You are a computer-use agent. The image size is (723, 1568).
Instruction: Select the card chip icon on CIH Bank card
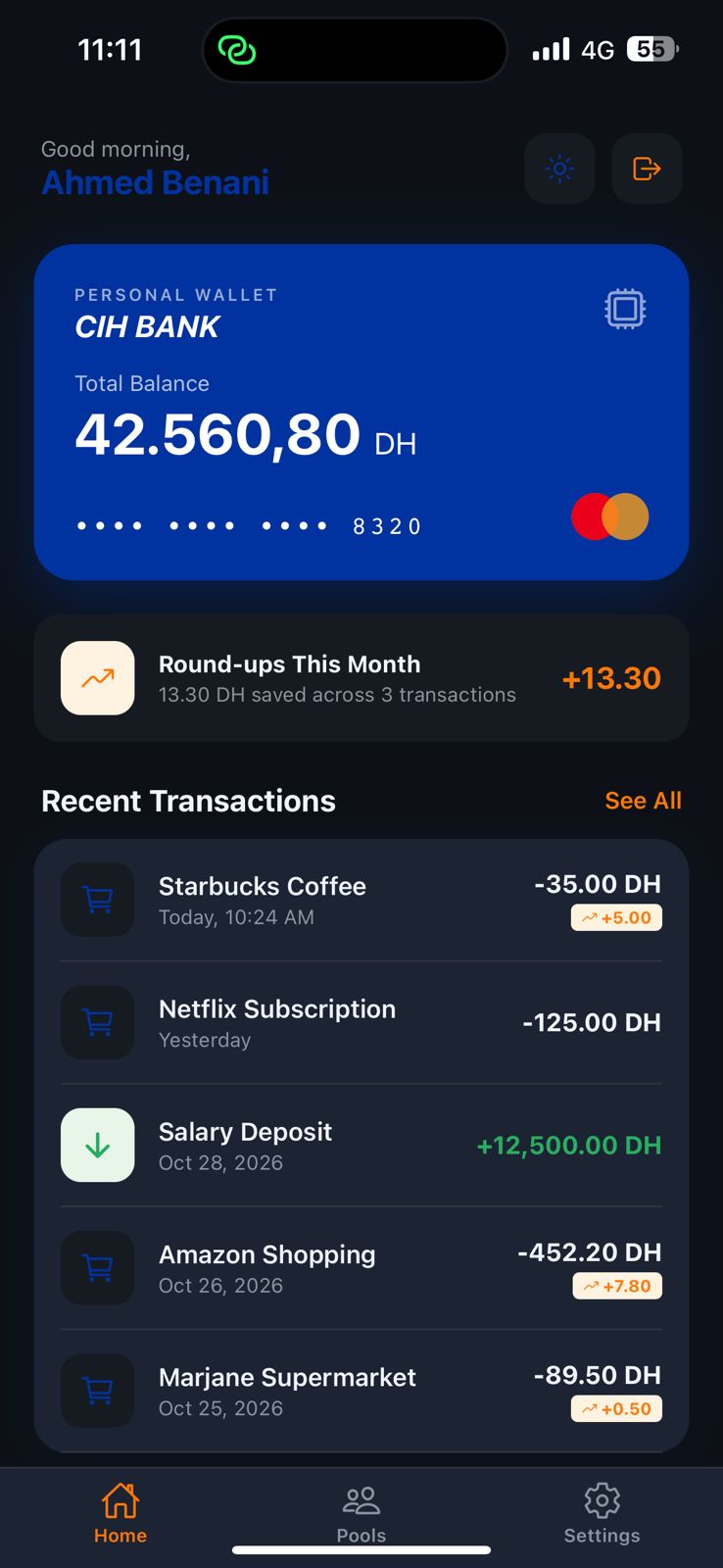(626, 308)
